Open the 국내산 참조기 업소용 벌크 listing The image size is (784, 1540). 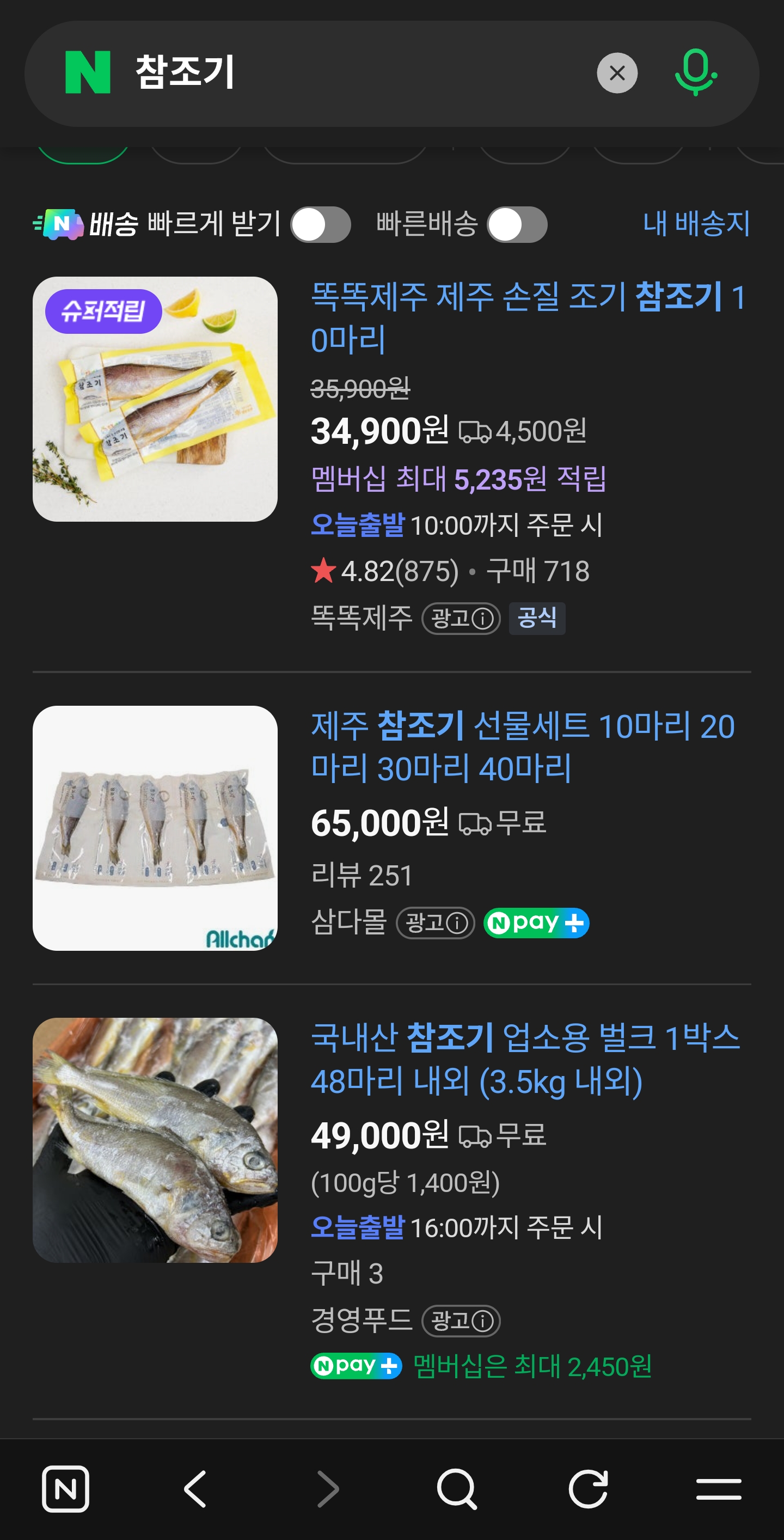(x=525, y=1059)
